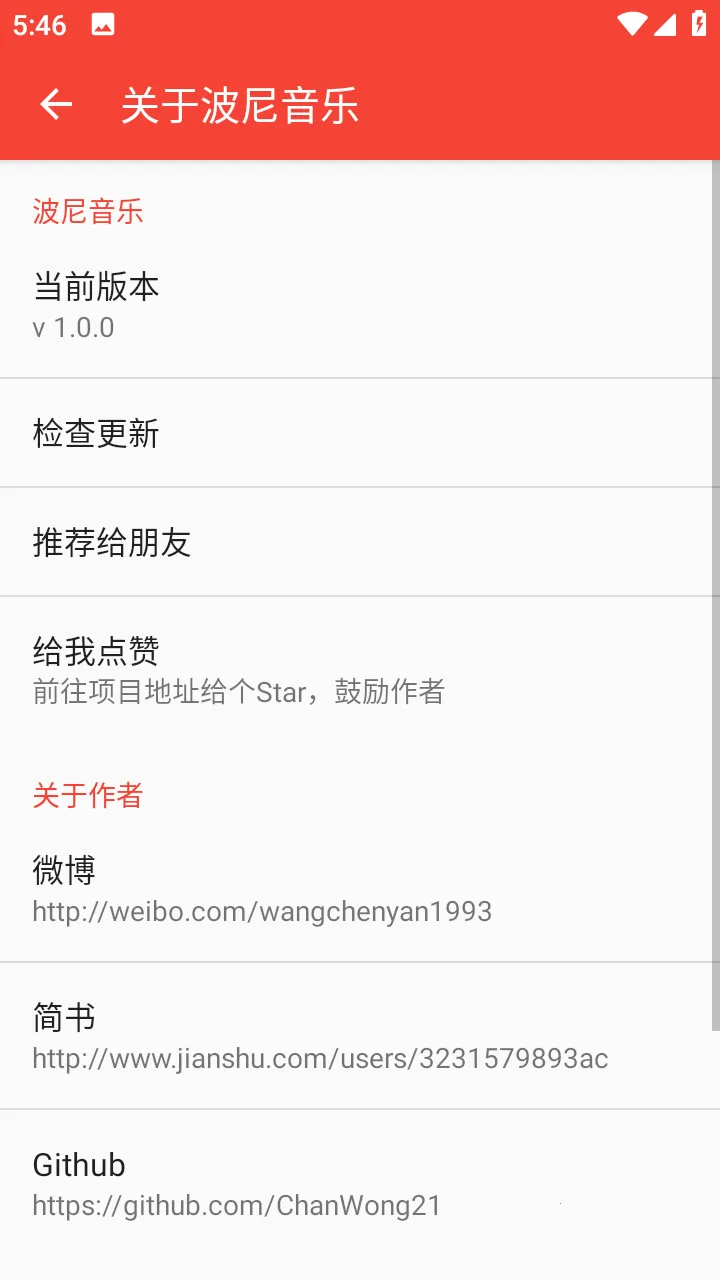
Task: Tap the 关于作者 section header
Action: 88,795
